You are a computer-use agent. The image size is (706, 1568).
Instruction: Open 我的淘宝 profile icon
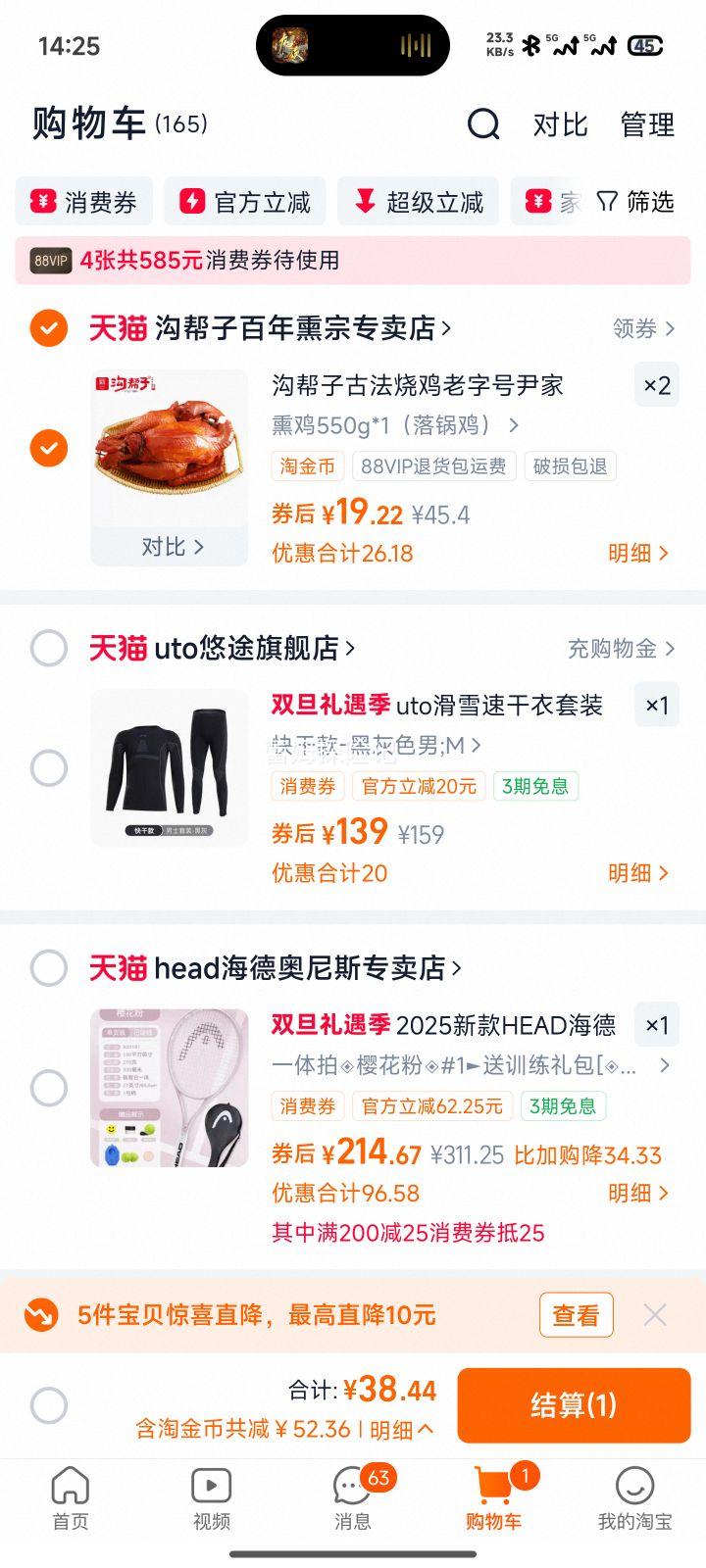[x=634, y=1501]
